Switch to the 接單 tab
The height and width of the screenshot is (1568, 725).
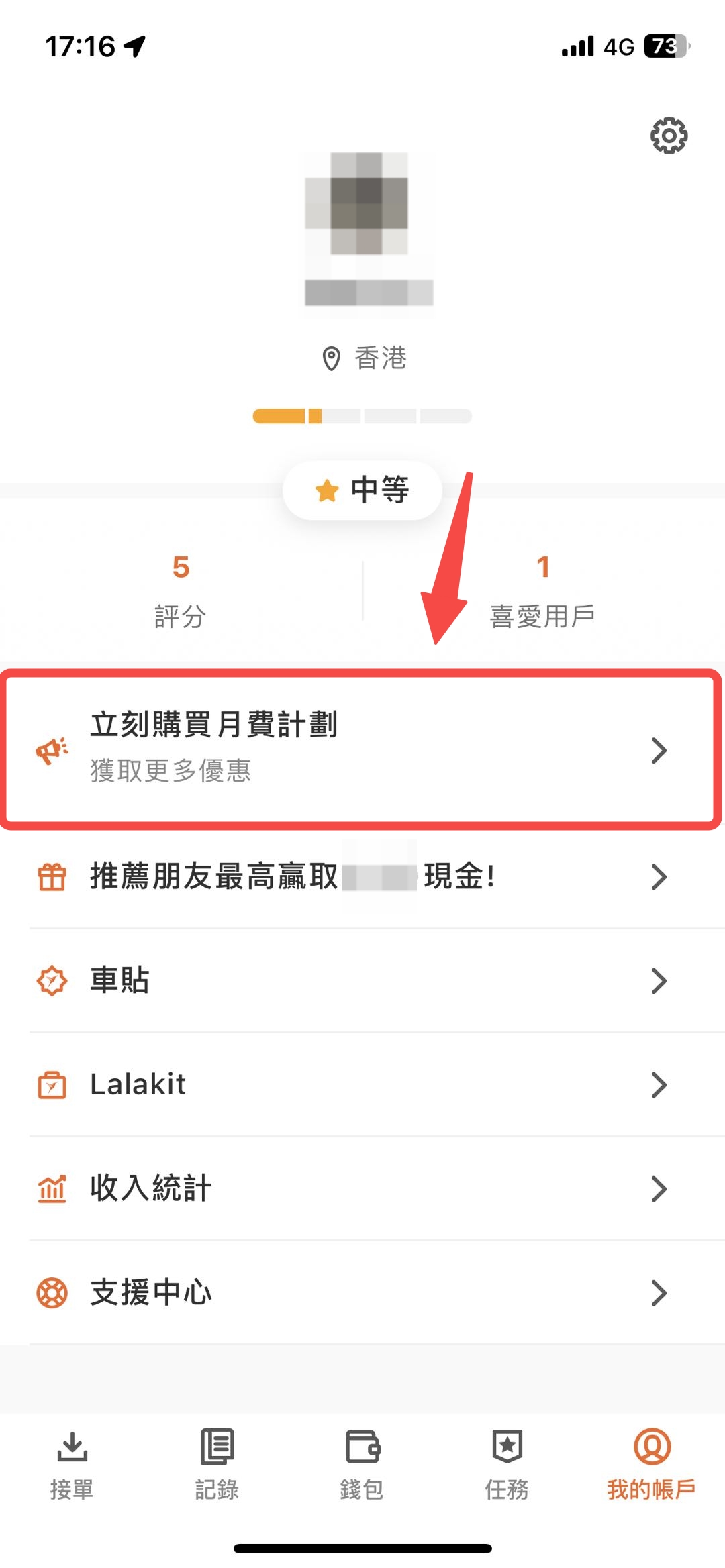(72, 1465)
